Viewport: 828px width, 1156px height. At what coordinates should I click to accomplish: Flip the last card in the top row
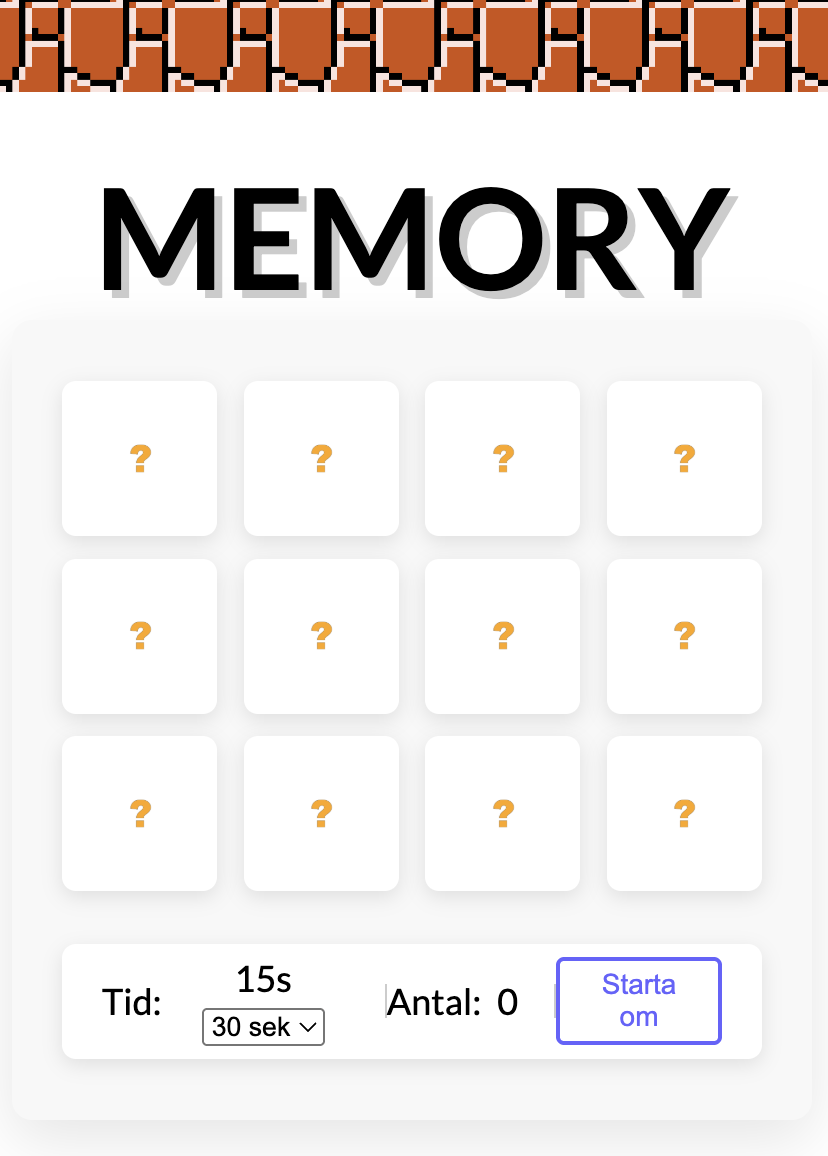tap(684, 458)
